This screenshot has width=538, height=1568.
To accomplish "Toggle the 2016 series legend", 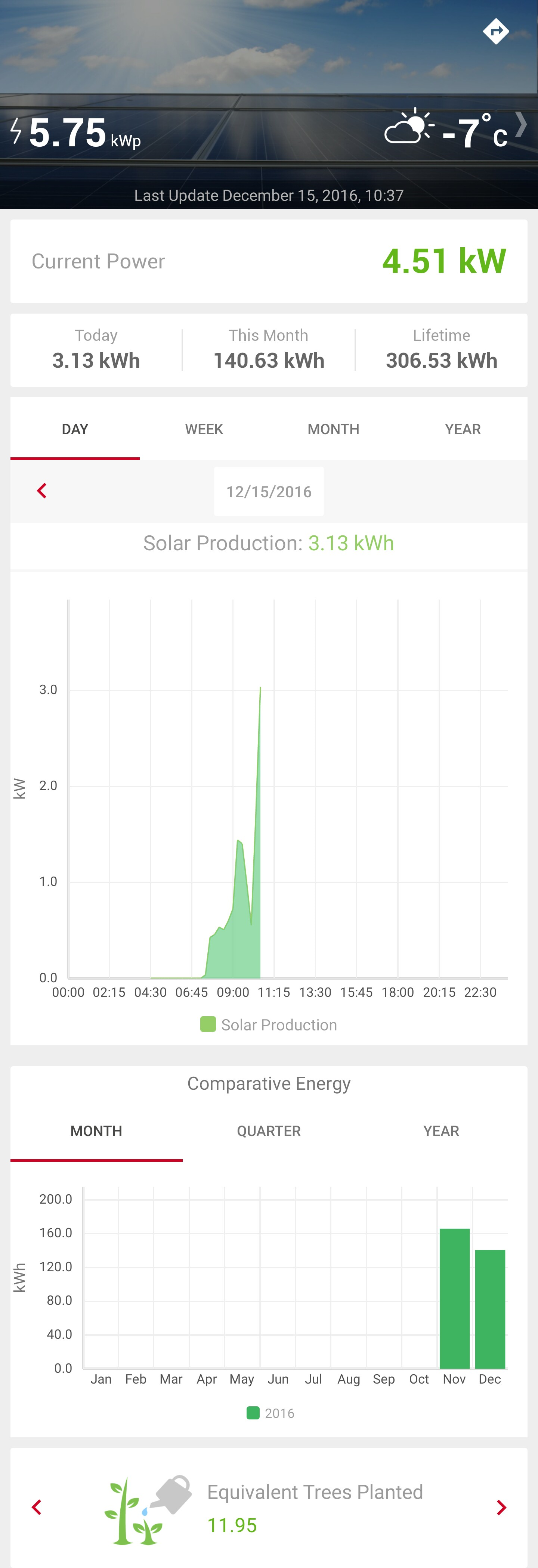I will click(x=270, y=1413).
